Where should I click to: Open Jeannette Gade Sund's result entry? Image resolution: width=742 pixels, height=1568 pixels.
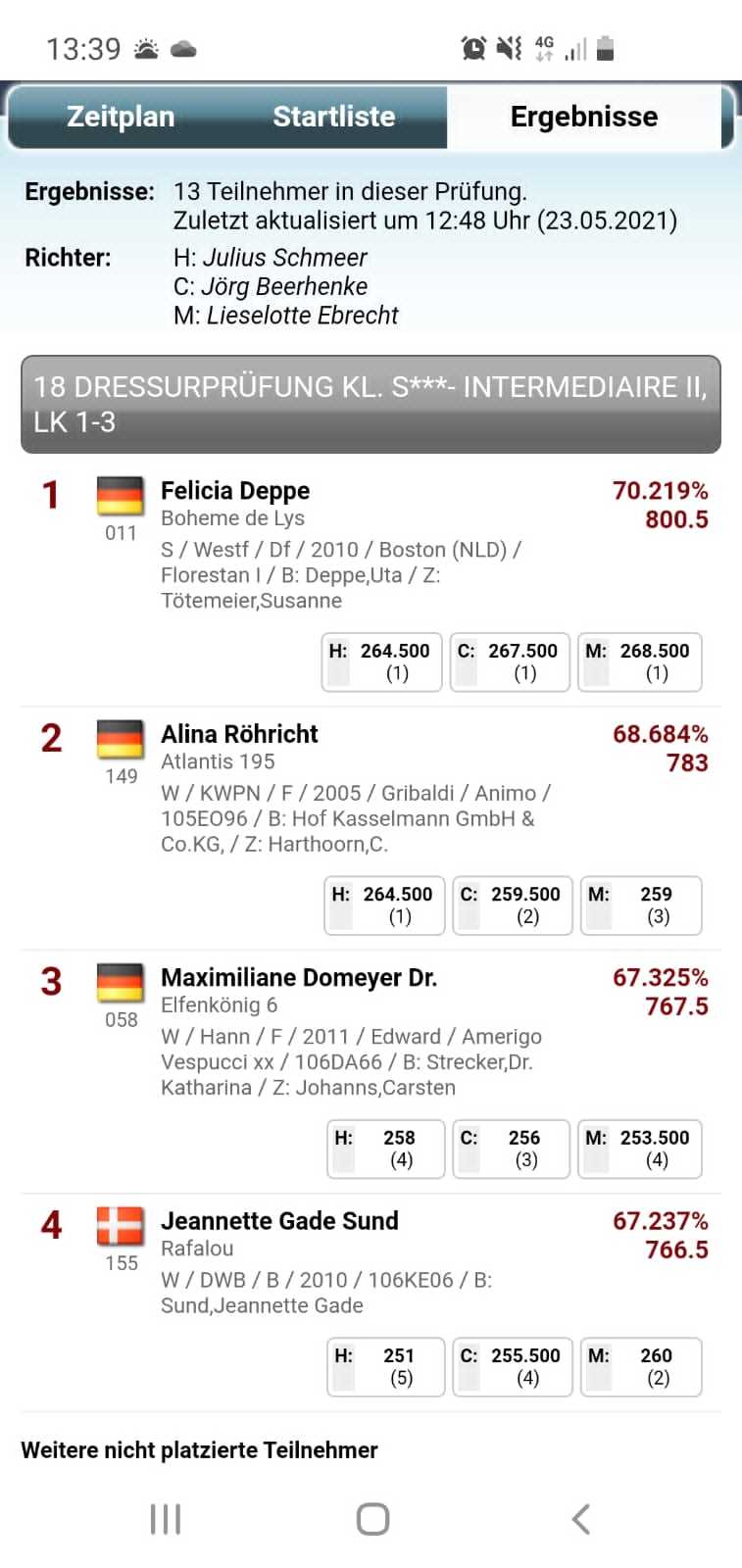279,1221
